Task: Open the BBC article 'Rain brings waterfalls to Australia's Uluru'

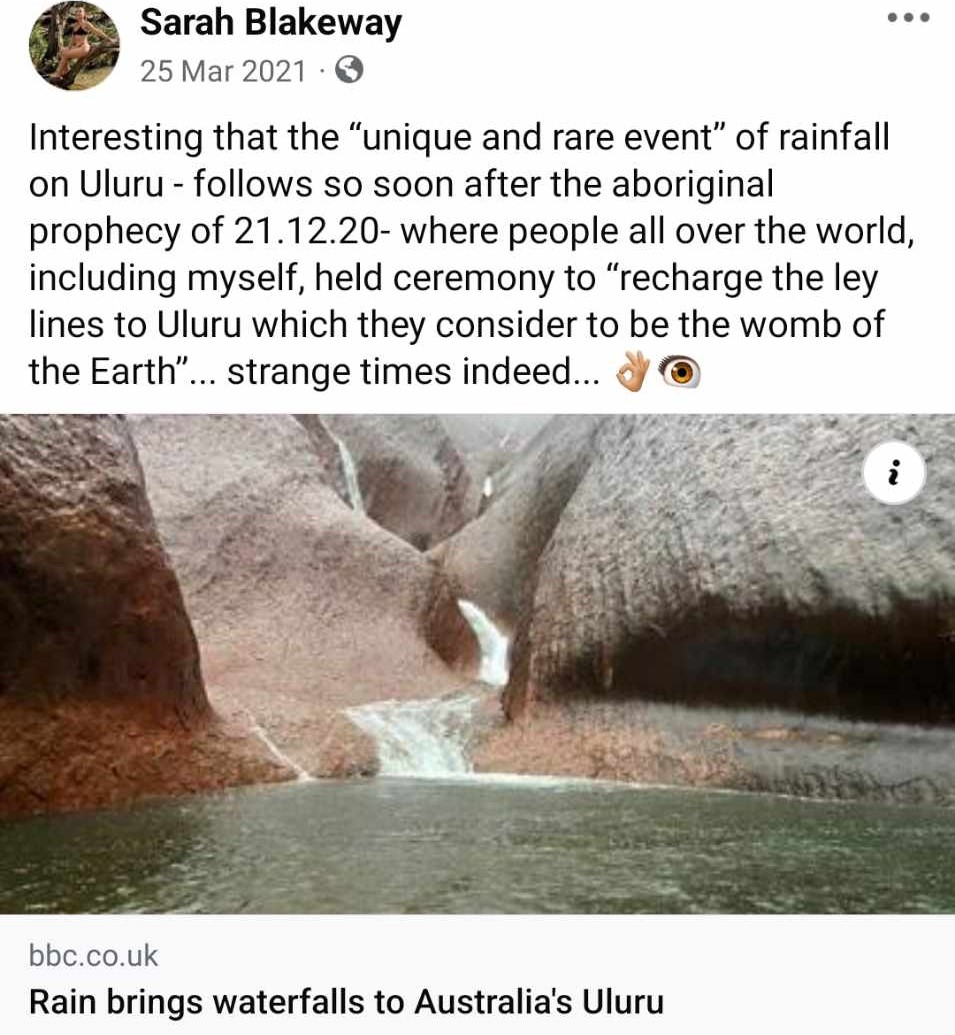Action: click(346, 1001)
